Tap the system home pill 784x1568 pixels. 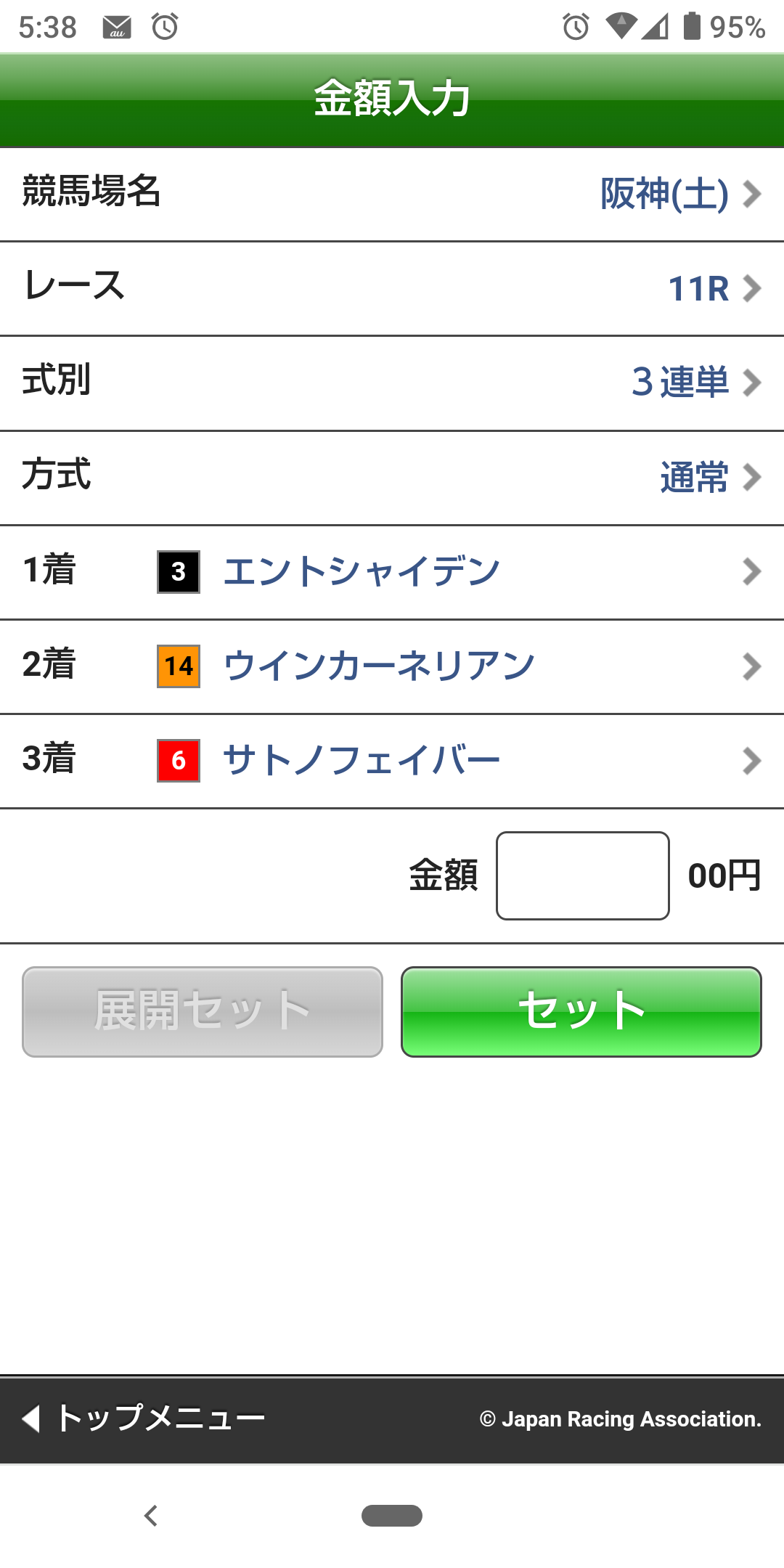(x=392, y=1516)
